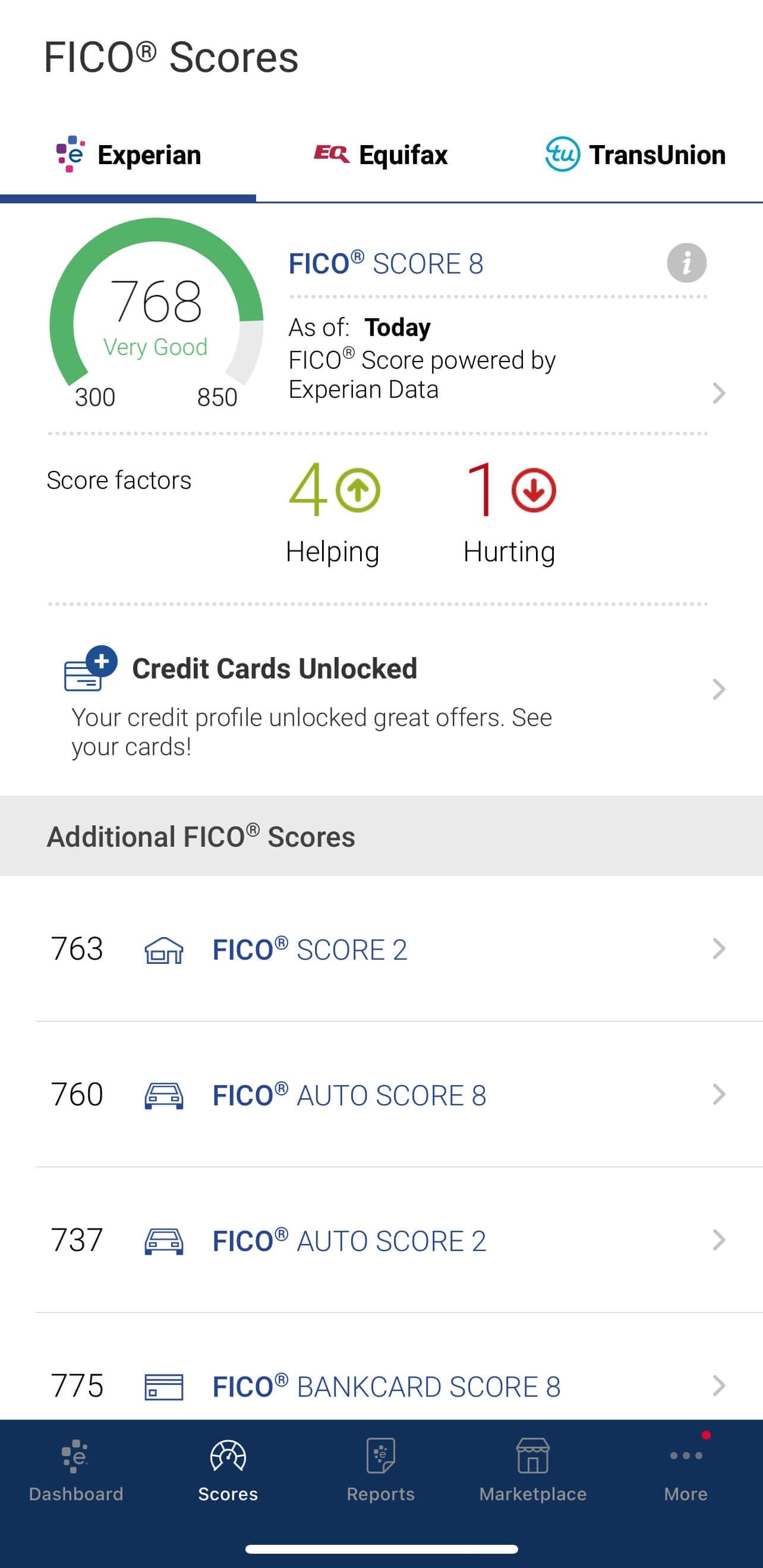The height and width of the screenshot is (1568, 763).
Task: Go to the Reports tab
Action: point(381,1469)
